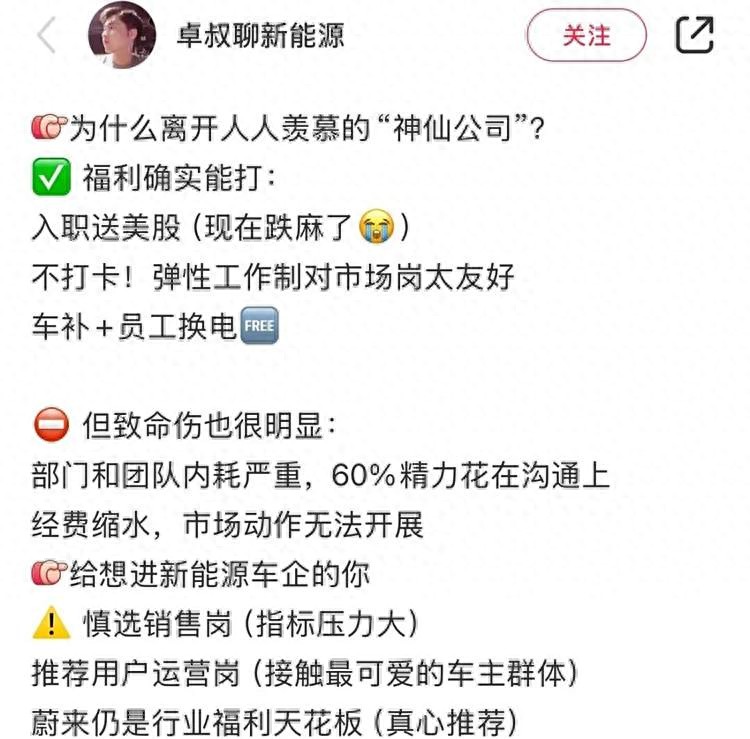Go back using the left arrow
This screenshot has width=750, height=739.
(46, 36)
